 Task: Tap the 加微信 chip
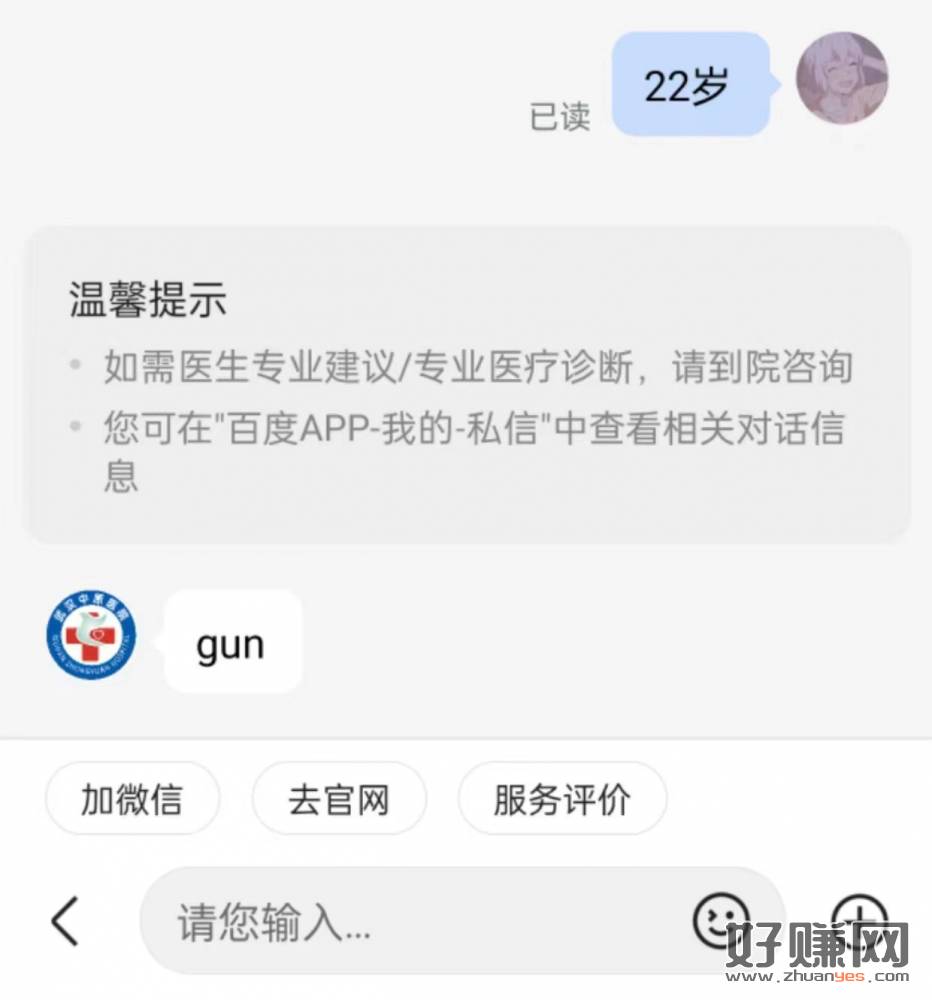pyautogui.click(x=132, y=799)
